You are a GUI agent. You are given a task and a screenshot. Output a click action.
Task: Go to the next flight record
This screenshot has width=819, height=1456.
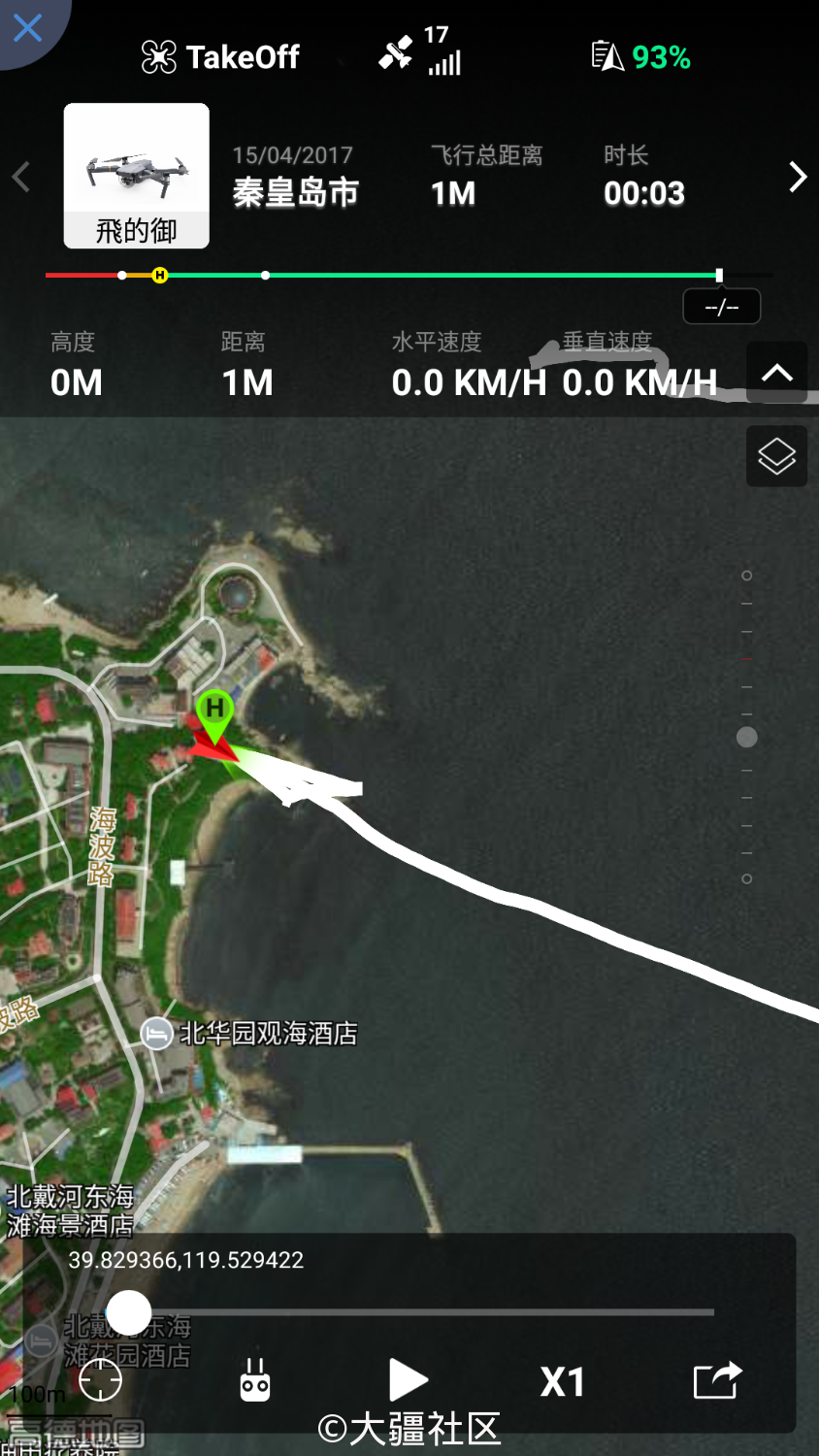(x=797, y=177)
